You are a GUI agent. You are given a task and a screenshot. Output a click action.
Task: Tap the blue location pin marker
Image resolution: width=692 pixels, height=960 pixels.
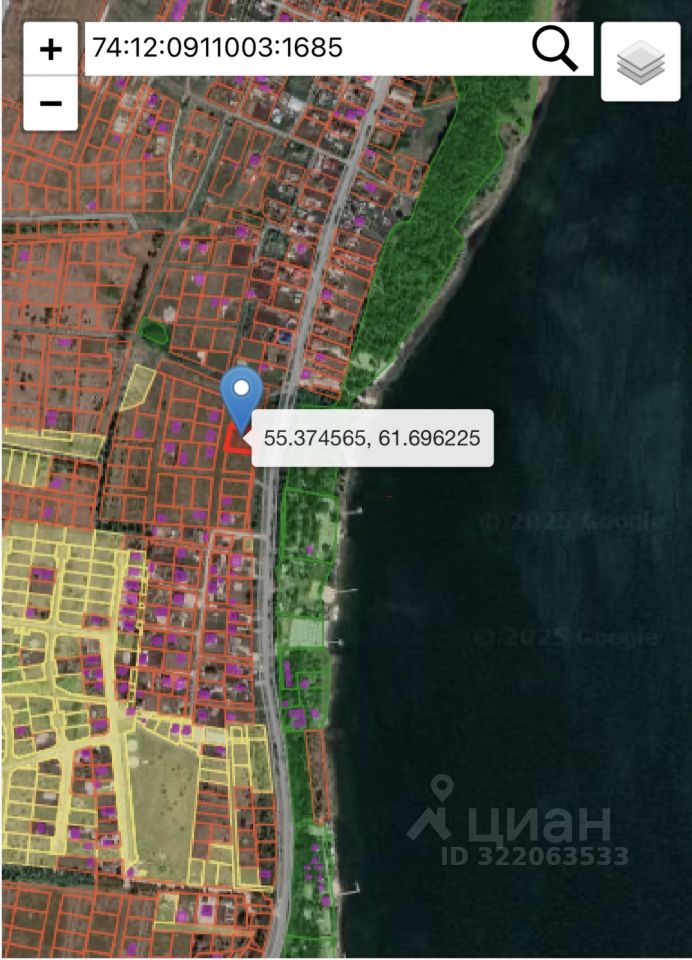click(240, 395)
